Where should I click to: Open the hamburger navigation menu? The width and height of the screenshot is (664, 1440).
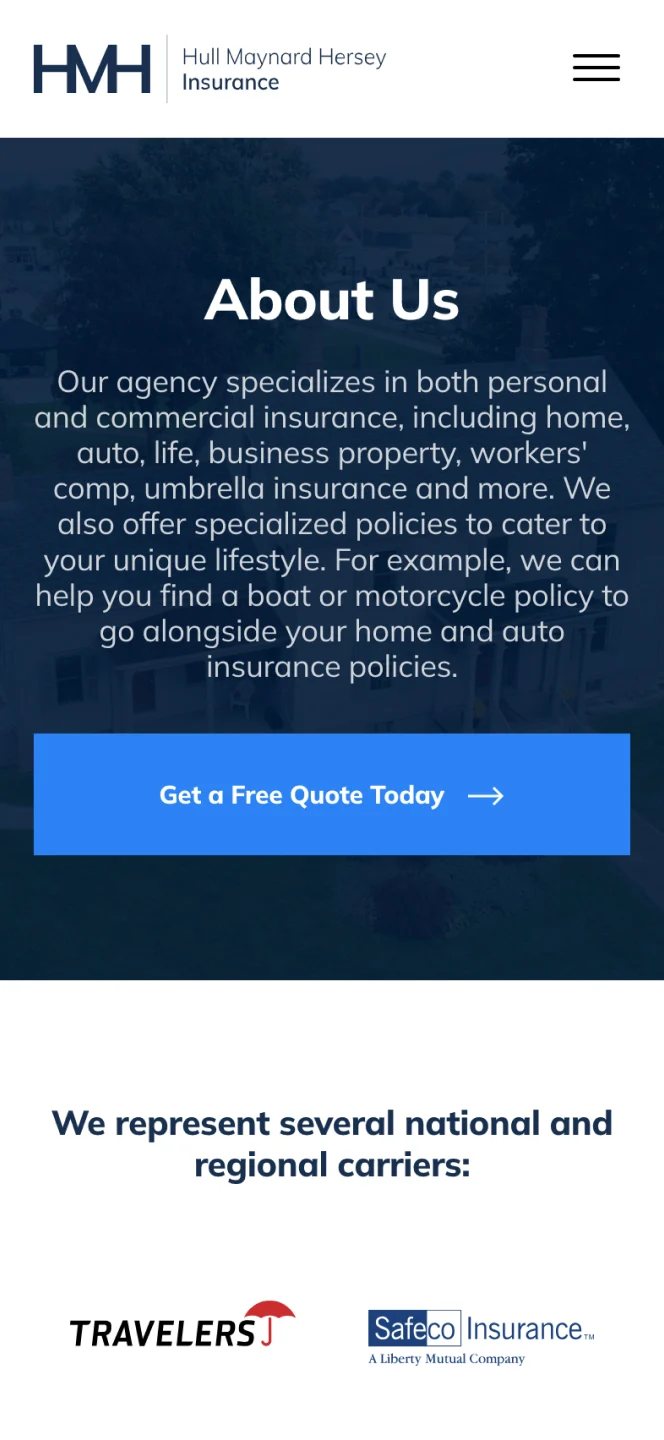[x=596, y=68]
